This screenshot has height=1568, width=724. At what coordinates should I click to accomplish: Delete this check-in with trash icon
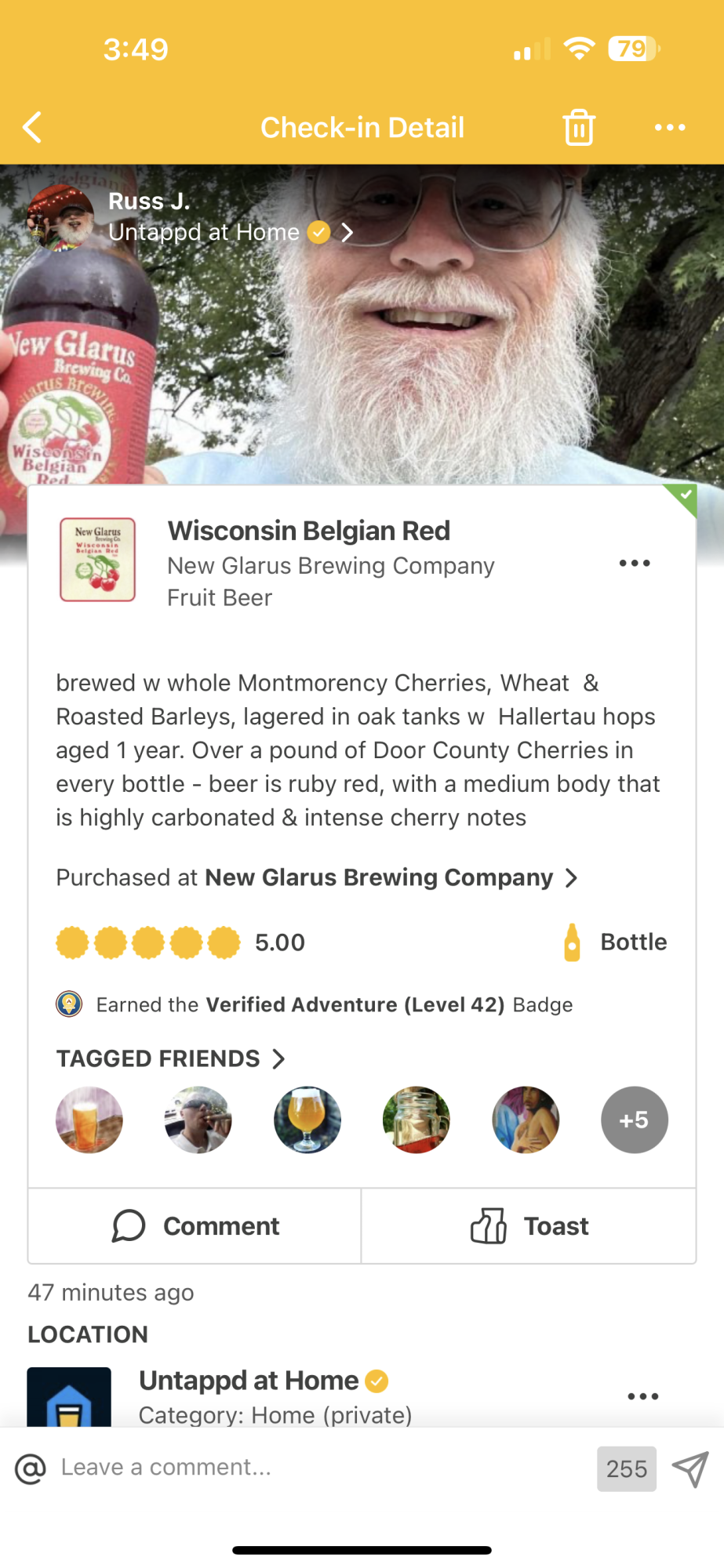click(579, 127)
